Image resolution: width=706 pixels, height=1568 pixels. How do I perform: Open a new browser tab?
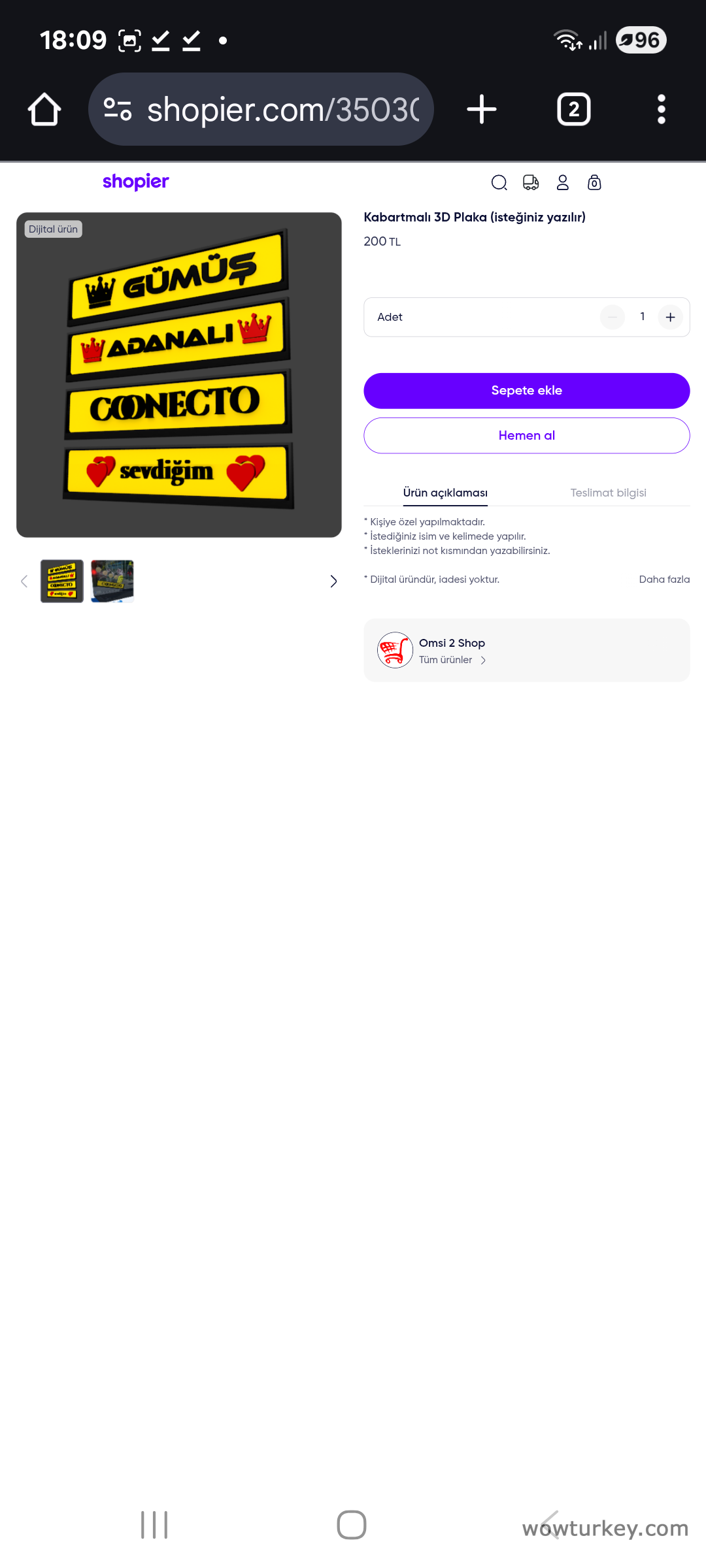click(482, 109)
